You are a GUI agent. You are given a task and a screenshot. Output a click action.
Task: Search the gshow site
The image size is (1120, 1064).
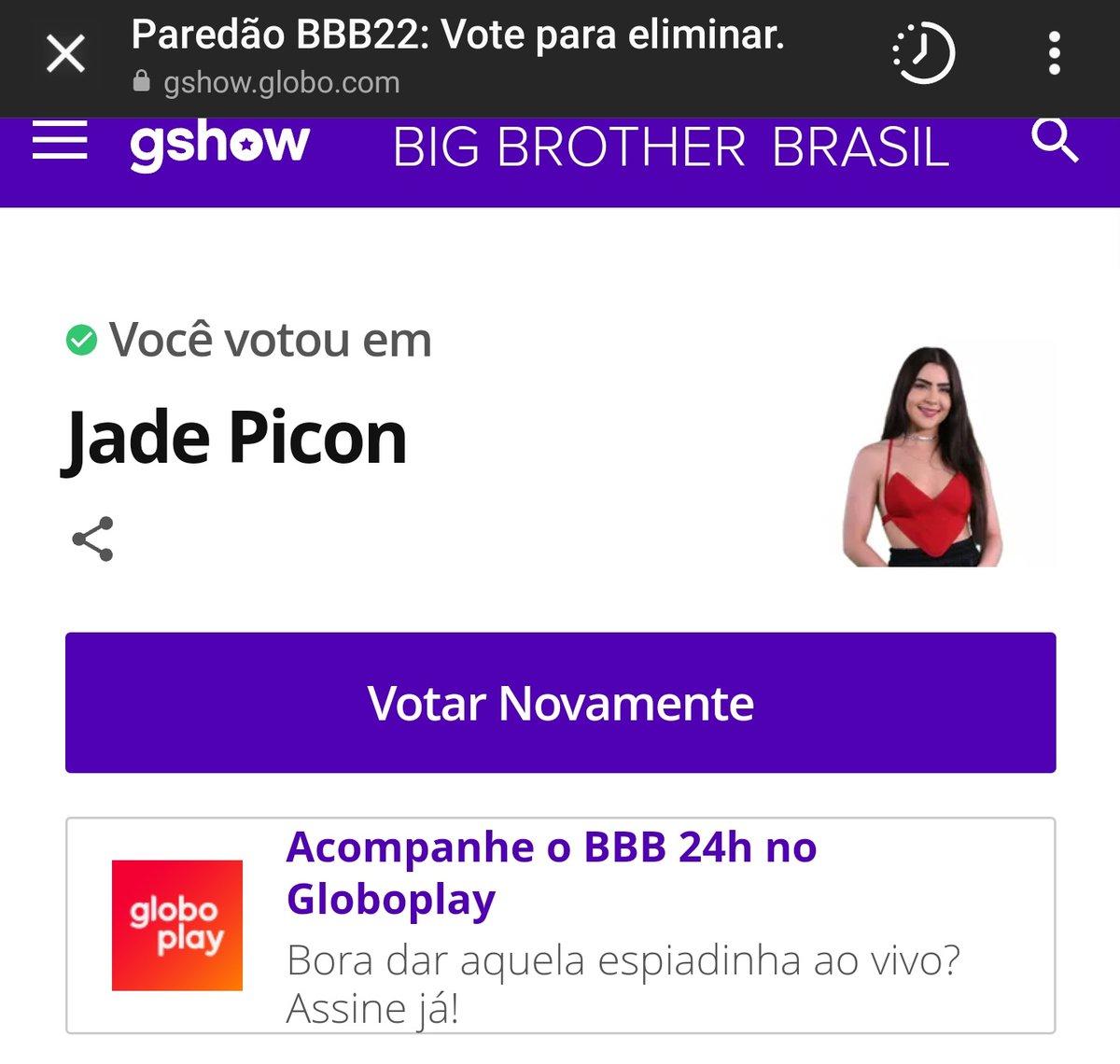point(1055,143)
